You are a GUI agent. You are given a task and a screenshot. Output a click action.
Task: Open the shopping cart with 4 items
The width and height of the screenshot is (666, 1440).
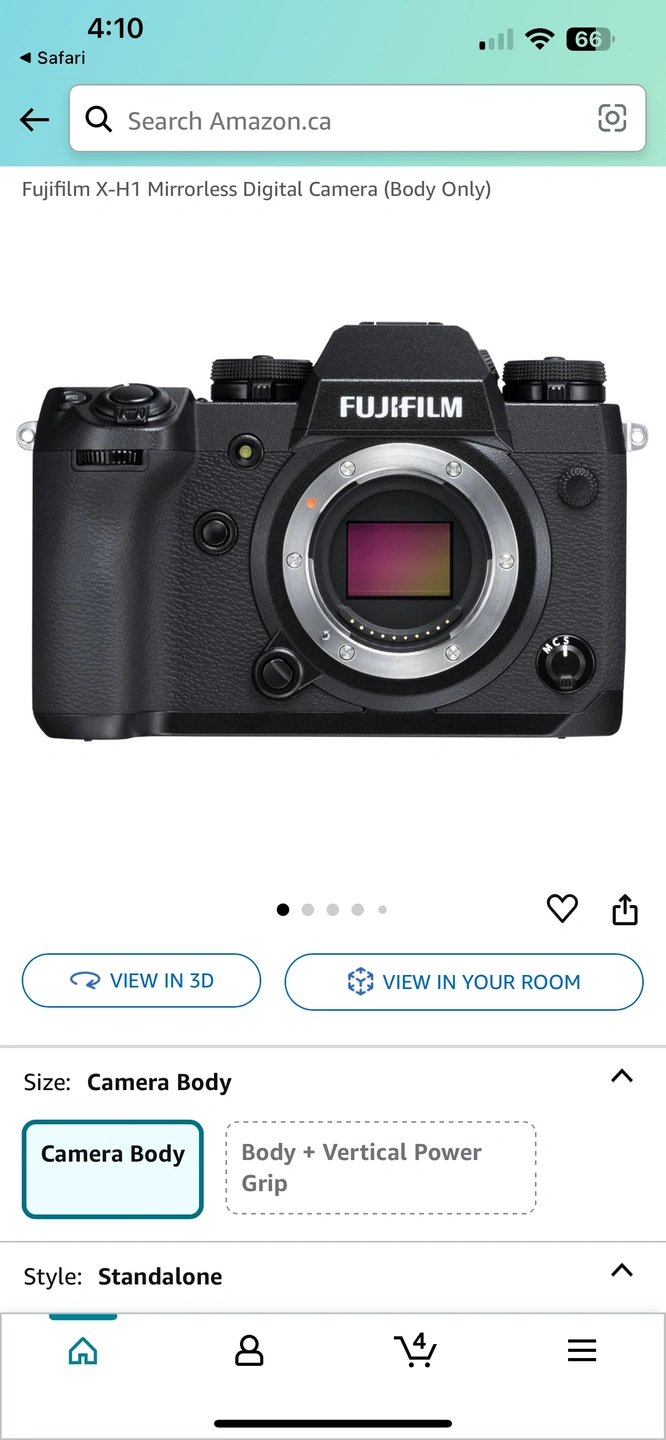click(415, 1350)
